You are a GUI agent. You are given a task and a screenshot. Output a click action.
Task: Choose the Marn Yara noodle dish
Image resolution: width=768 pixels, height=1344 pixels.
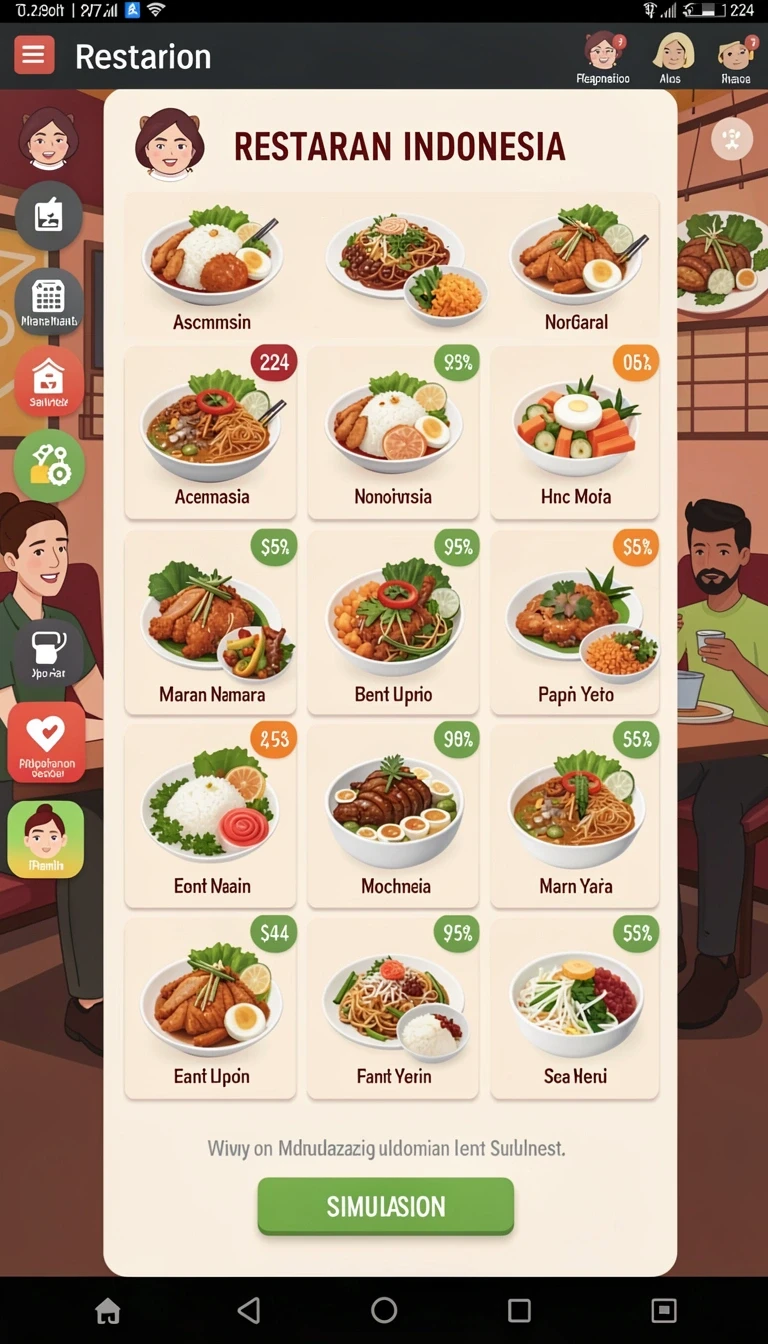pos(575,815)
